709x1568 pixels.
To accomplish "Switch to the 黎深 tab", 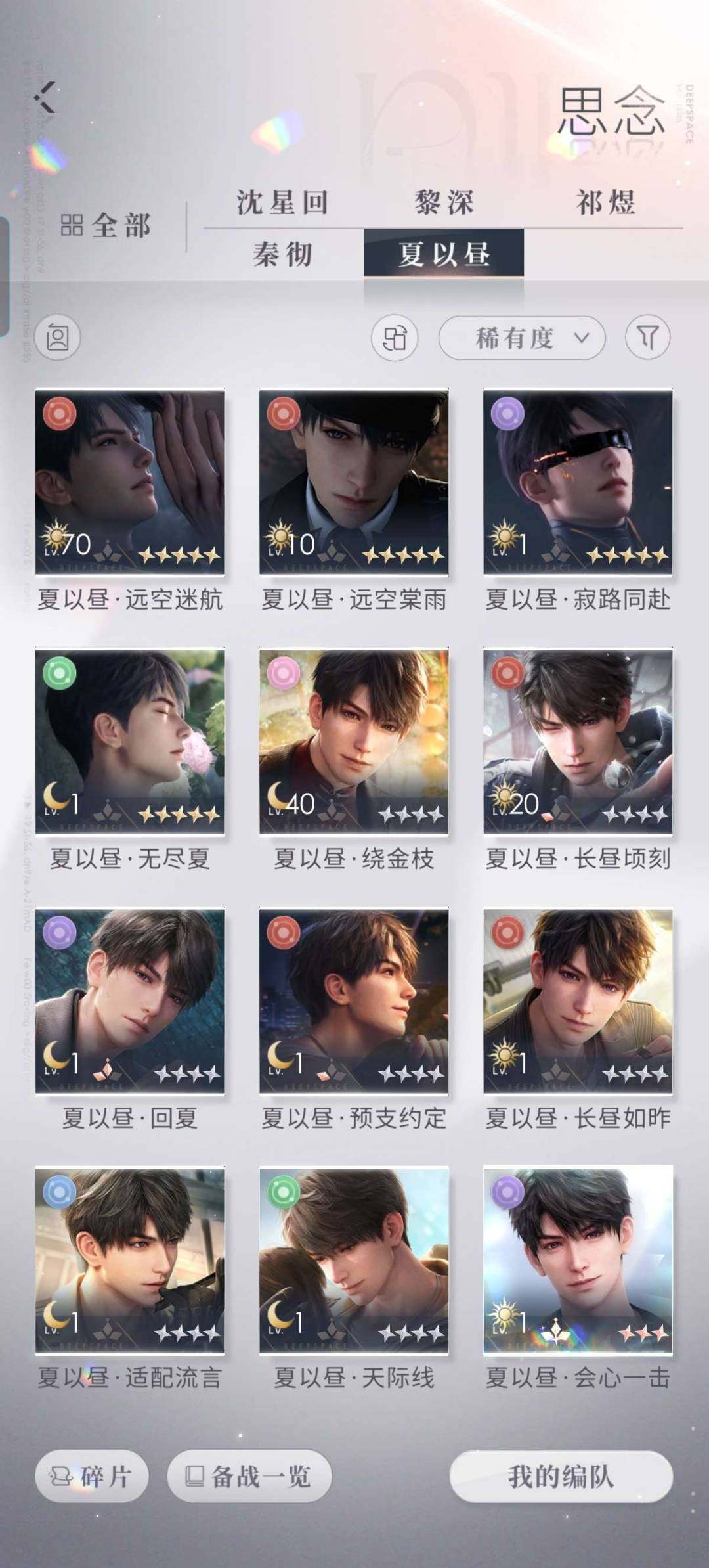I will 444,202.
